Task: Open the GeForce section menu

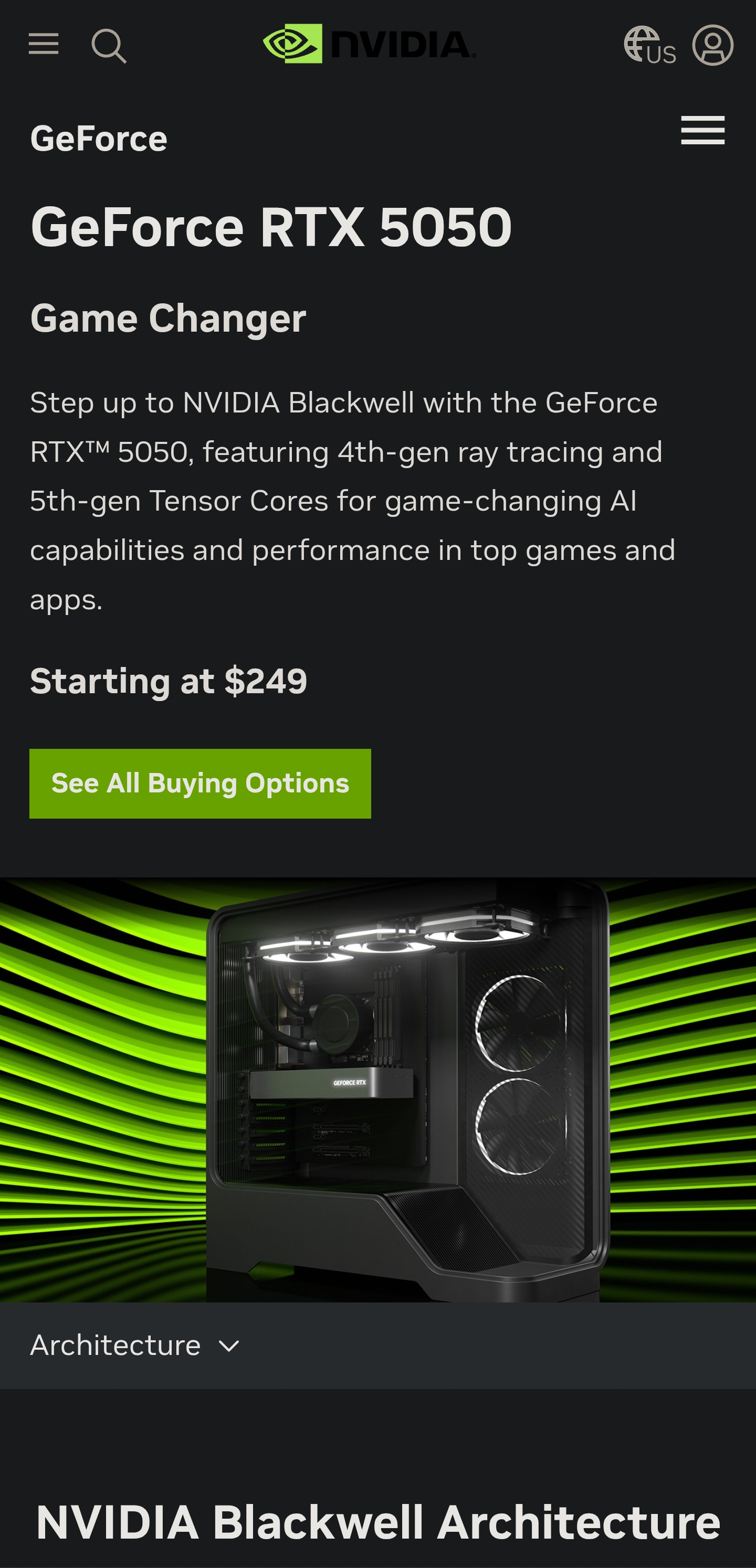Action: (702, 130)
